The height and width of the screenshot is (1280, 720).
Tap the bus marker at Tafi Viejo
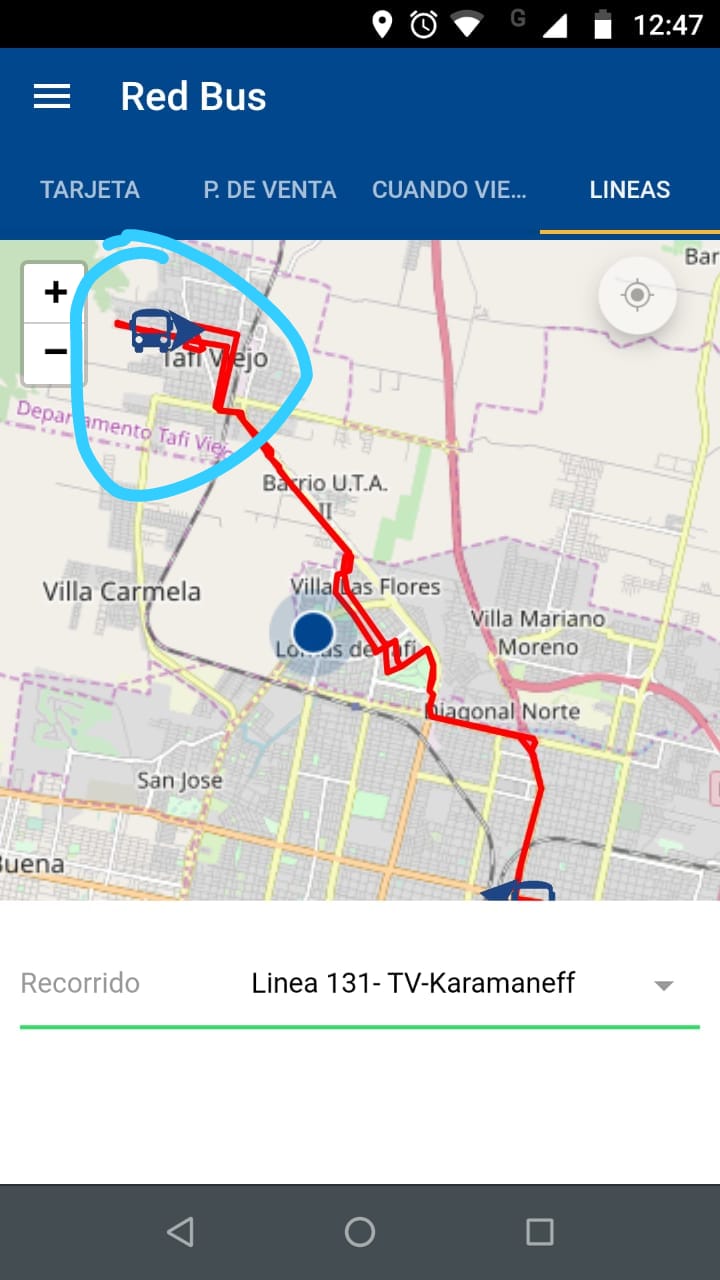point(153,330)
